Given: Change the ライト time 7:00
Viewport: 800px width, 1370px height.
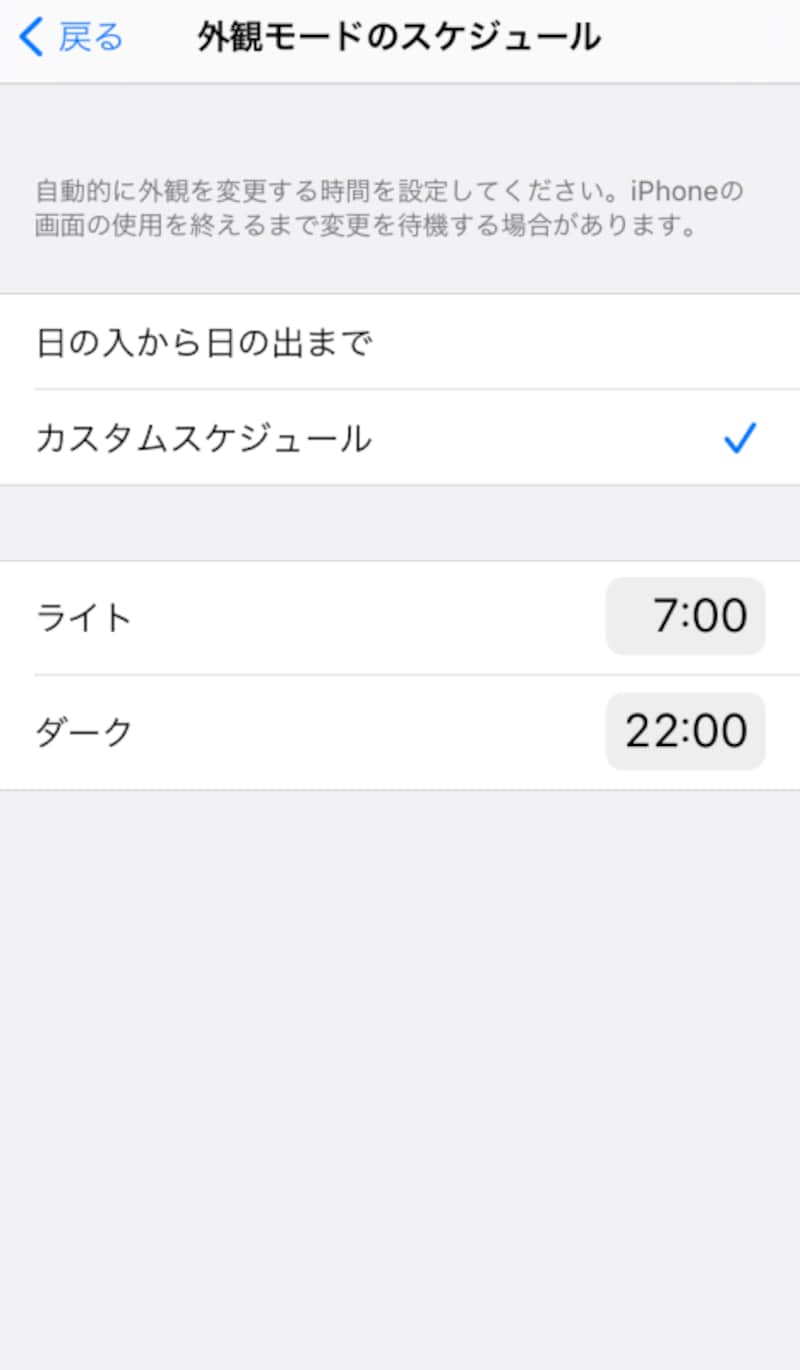Looking at the screenshot, I should click(686, 616).
